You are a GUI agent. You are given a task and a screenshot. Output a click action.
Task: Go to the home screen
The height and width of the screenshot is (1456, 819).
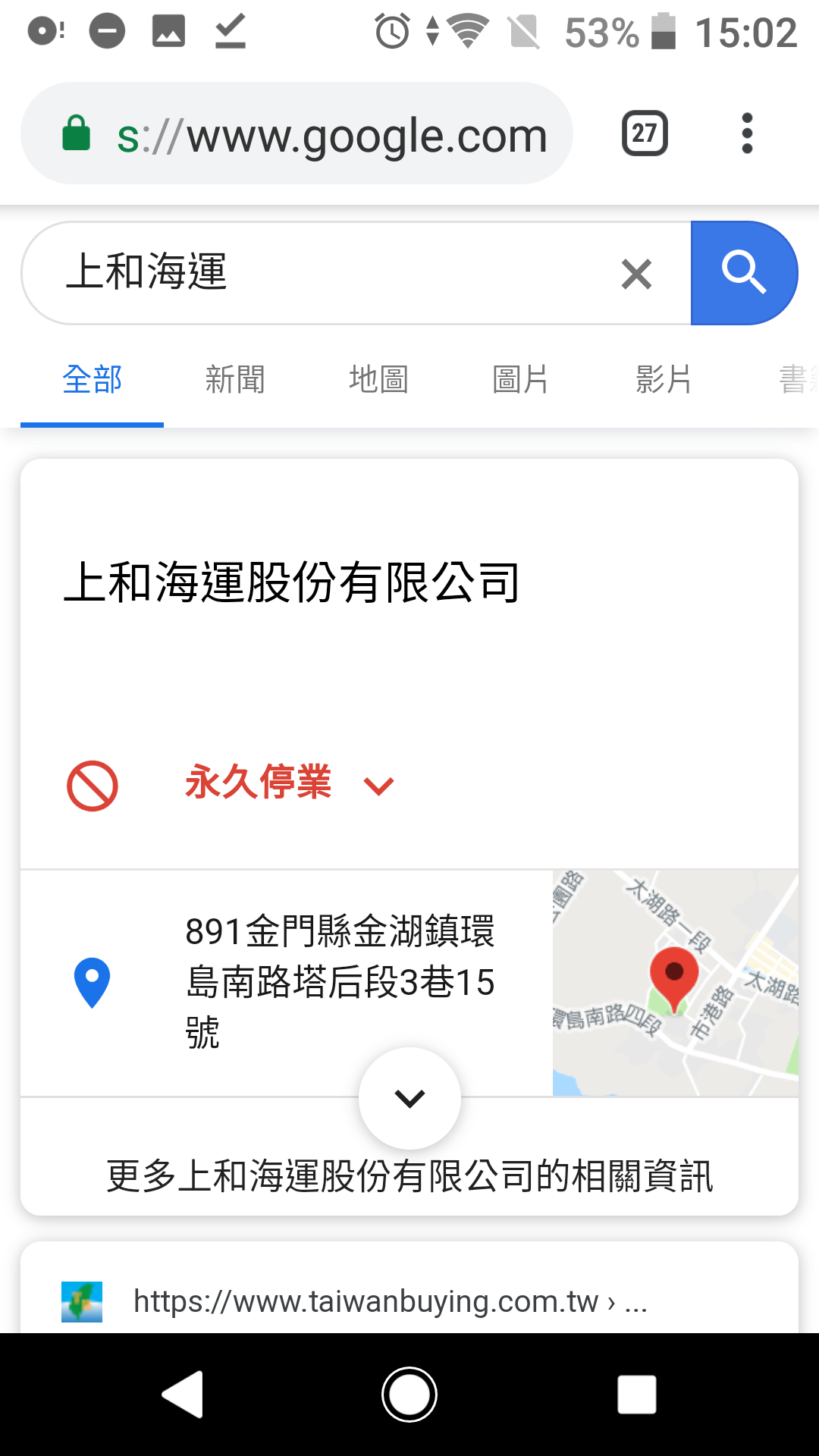[x=409, y=1394]
